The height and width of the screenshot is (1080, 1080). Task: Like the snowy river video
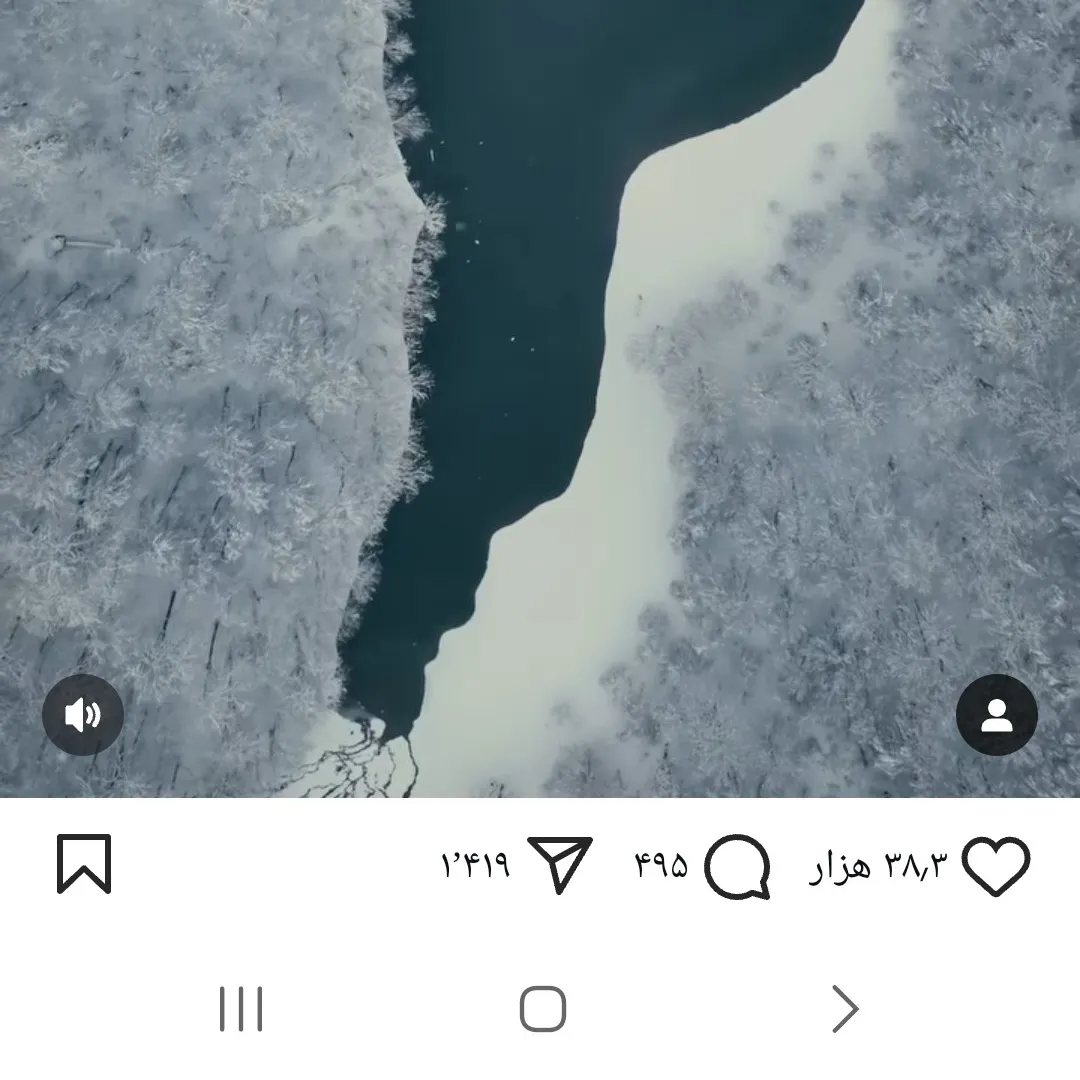pyautogui.click(x=996, y=866)
